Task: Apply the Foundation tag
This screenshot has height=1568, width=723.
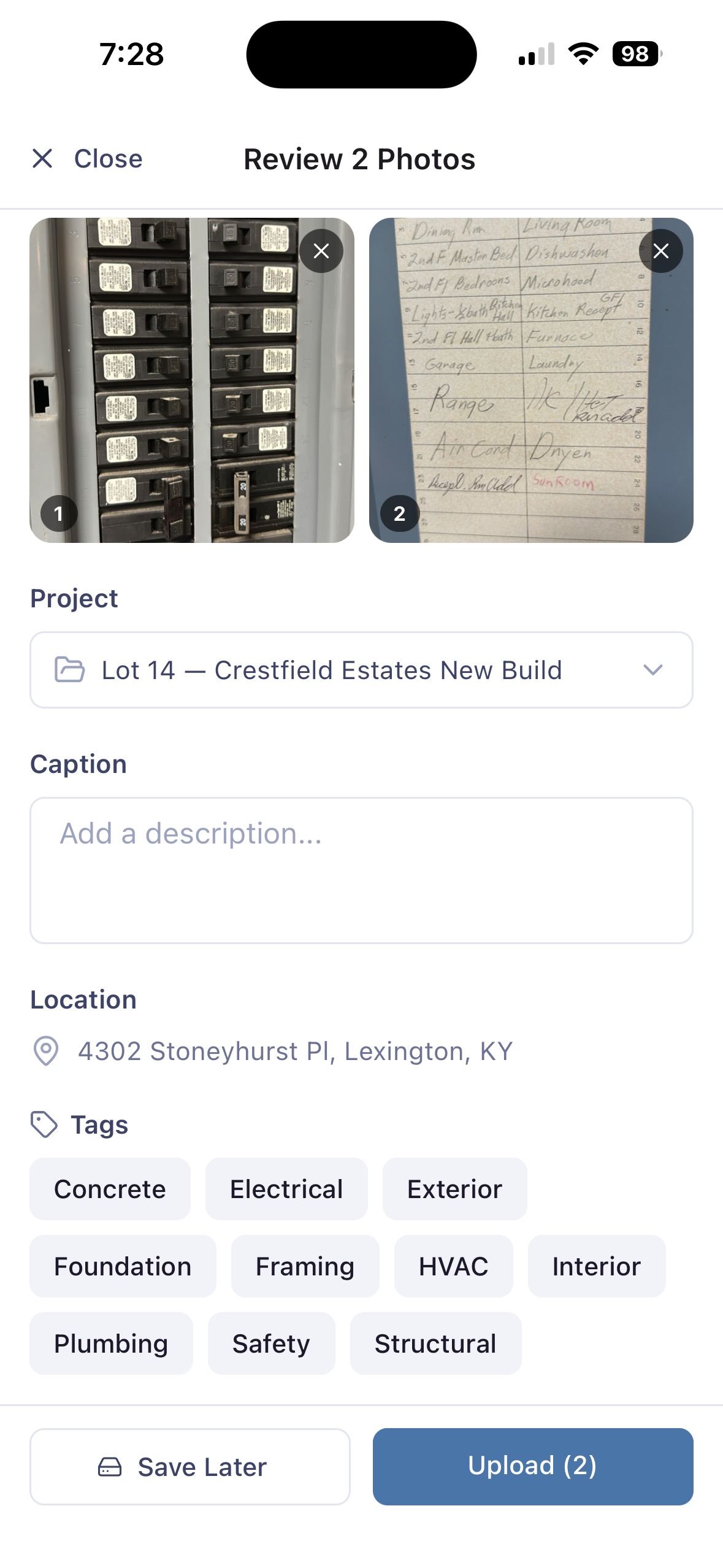Action: pyautogui.click(x=123, y=1266)
